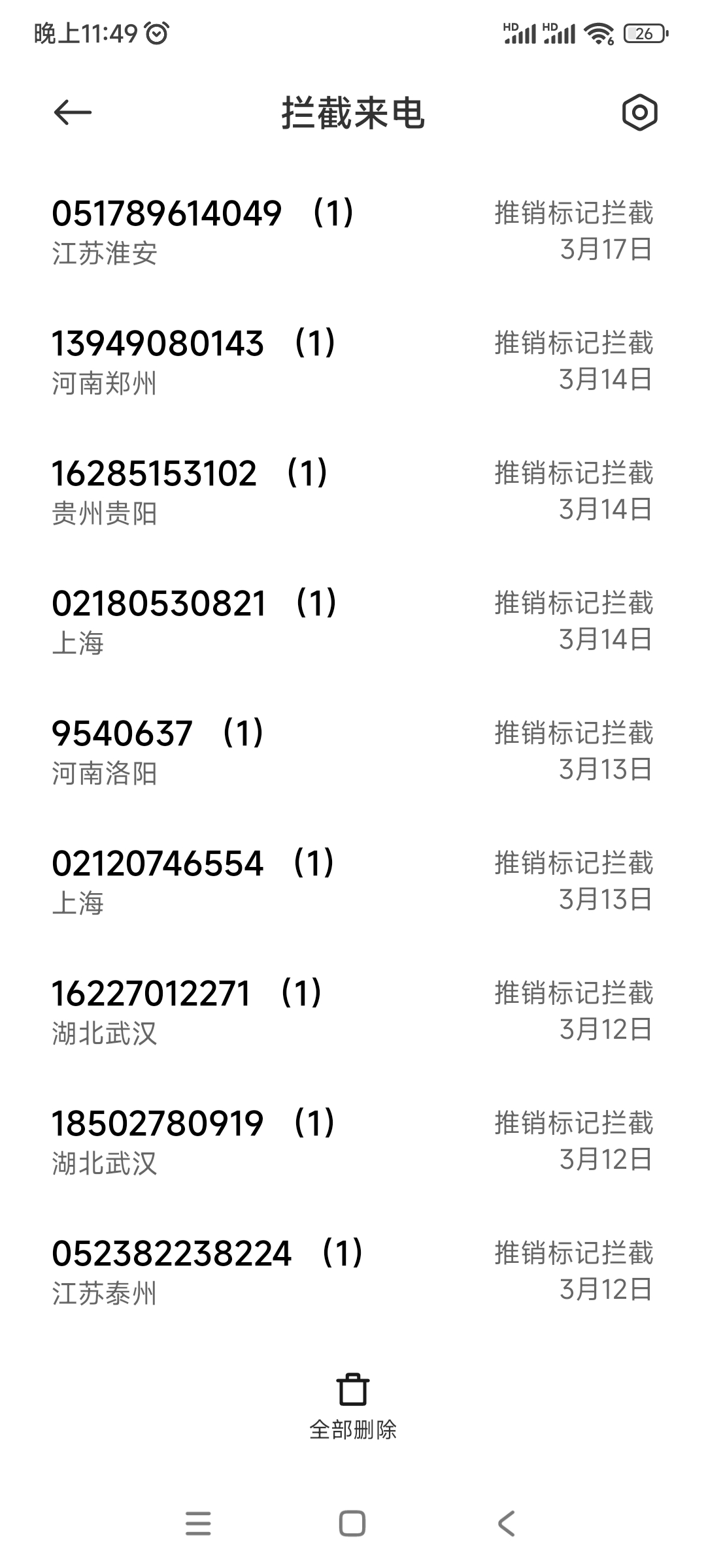Select the blocked number 02180530821
The image size is (706, 1568).
point(353,621)
